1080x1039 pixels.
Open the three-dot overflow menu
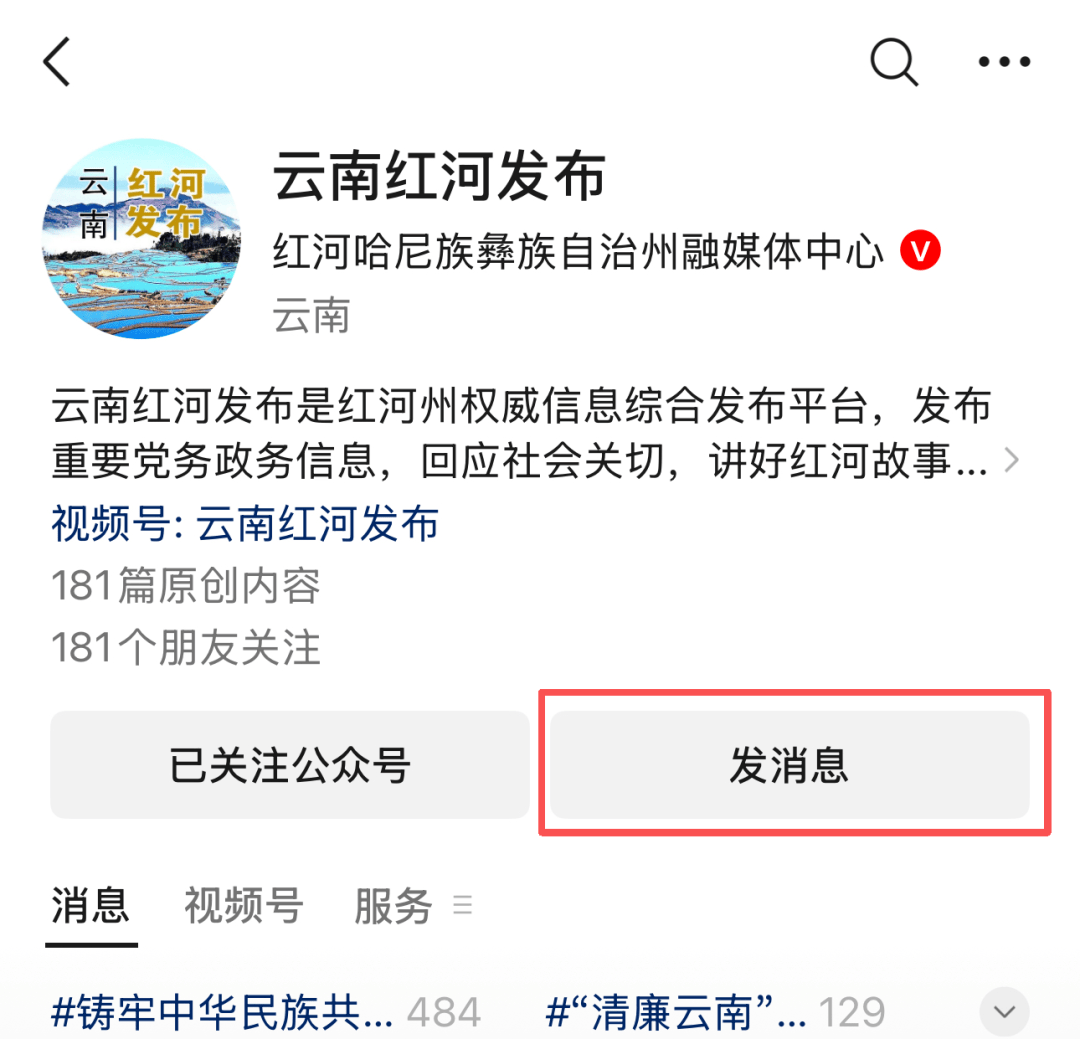(1003, 62)
